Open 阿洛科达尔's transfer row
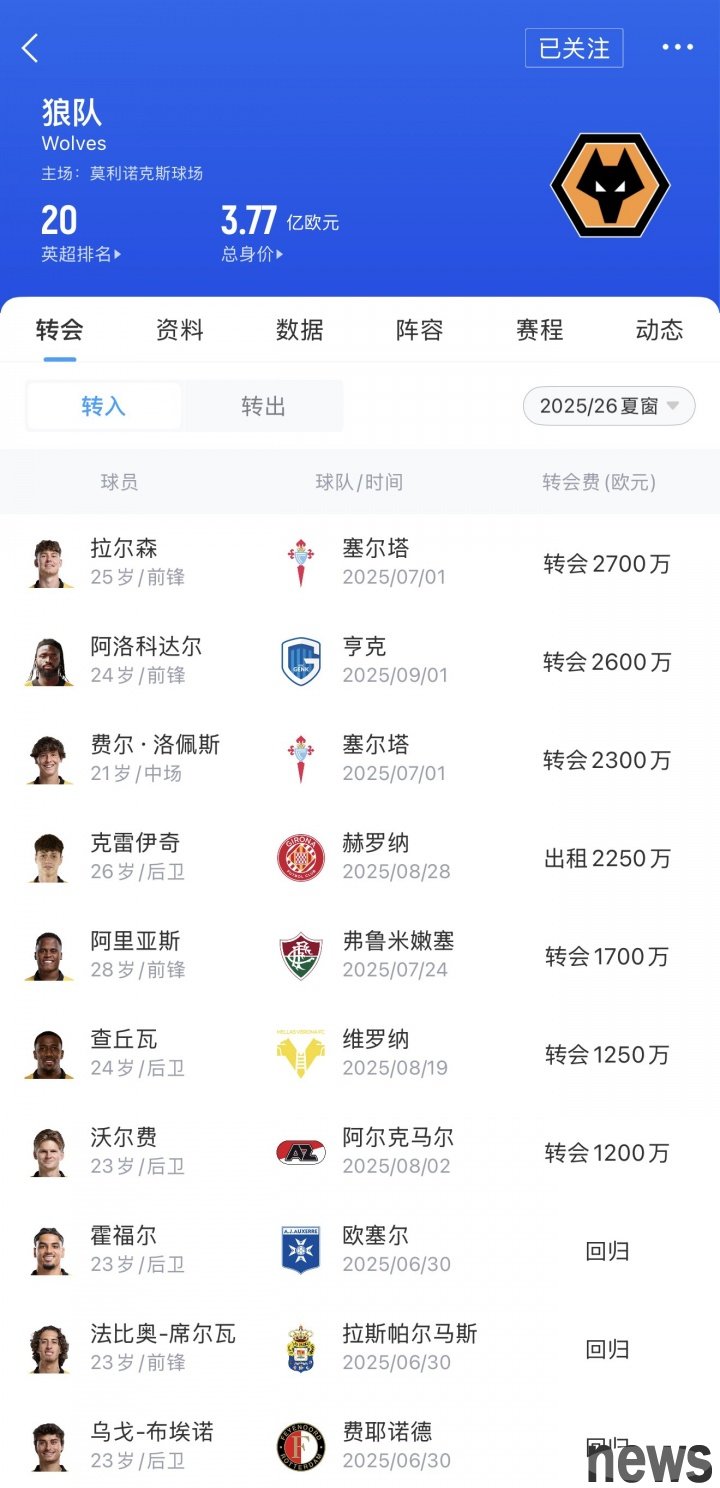This screenshot has height=1488, width=720. 360,661
